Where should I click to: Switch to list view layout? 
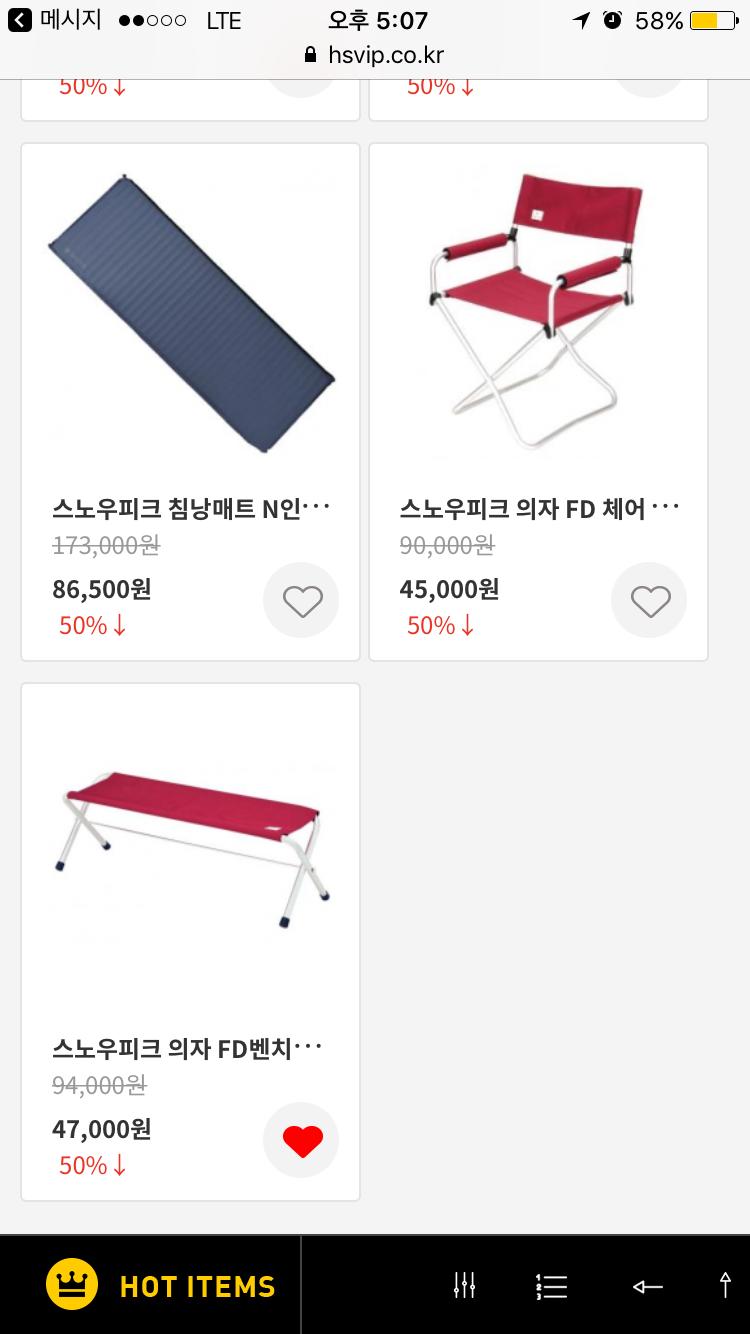[x=551, y=1286]
